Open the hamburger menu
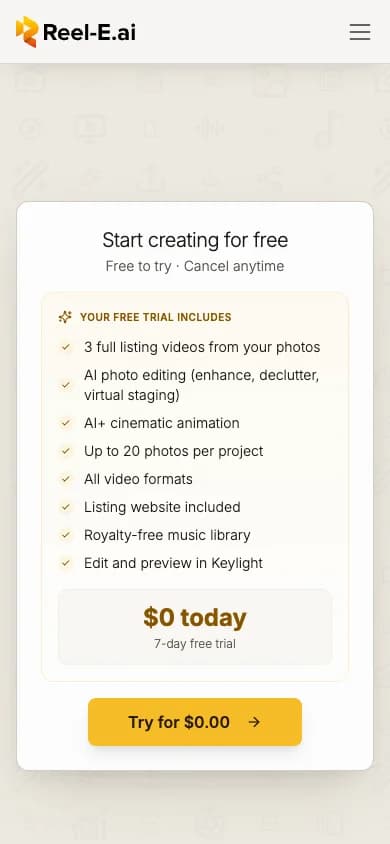This screenshot has width=390, height=844. tap(360, 32)
